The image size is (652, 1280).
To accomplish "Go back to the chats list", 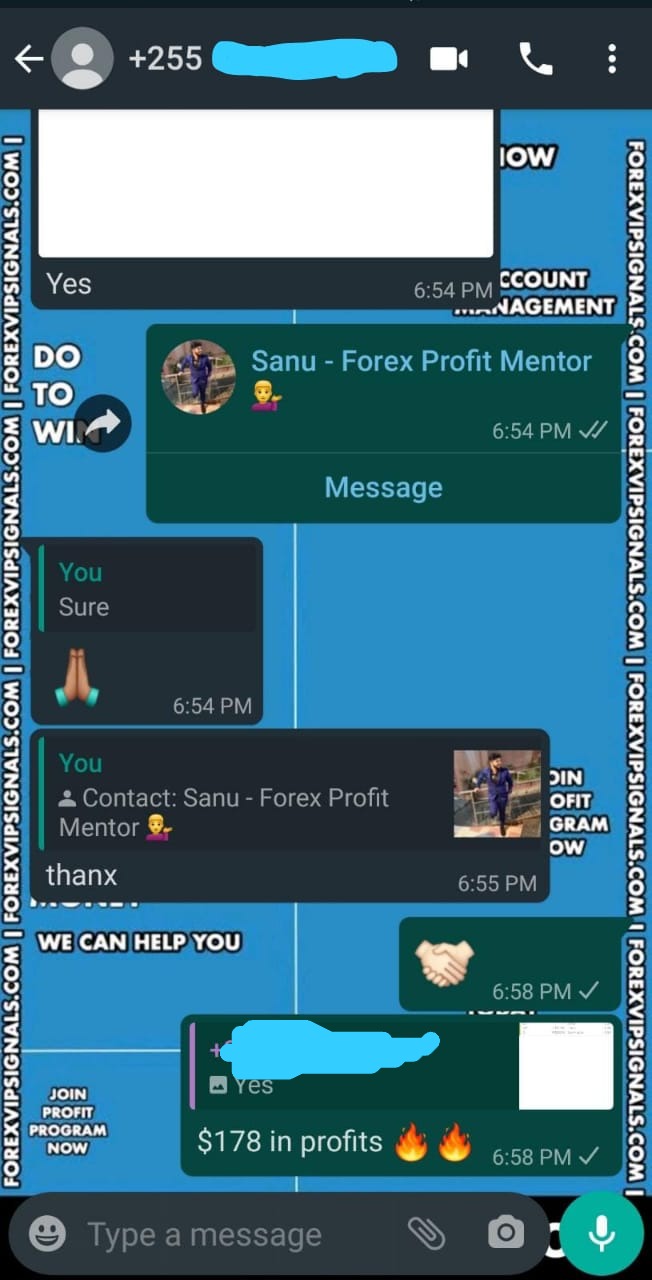I will pos(29,60).
